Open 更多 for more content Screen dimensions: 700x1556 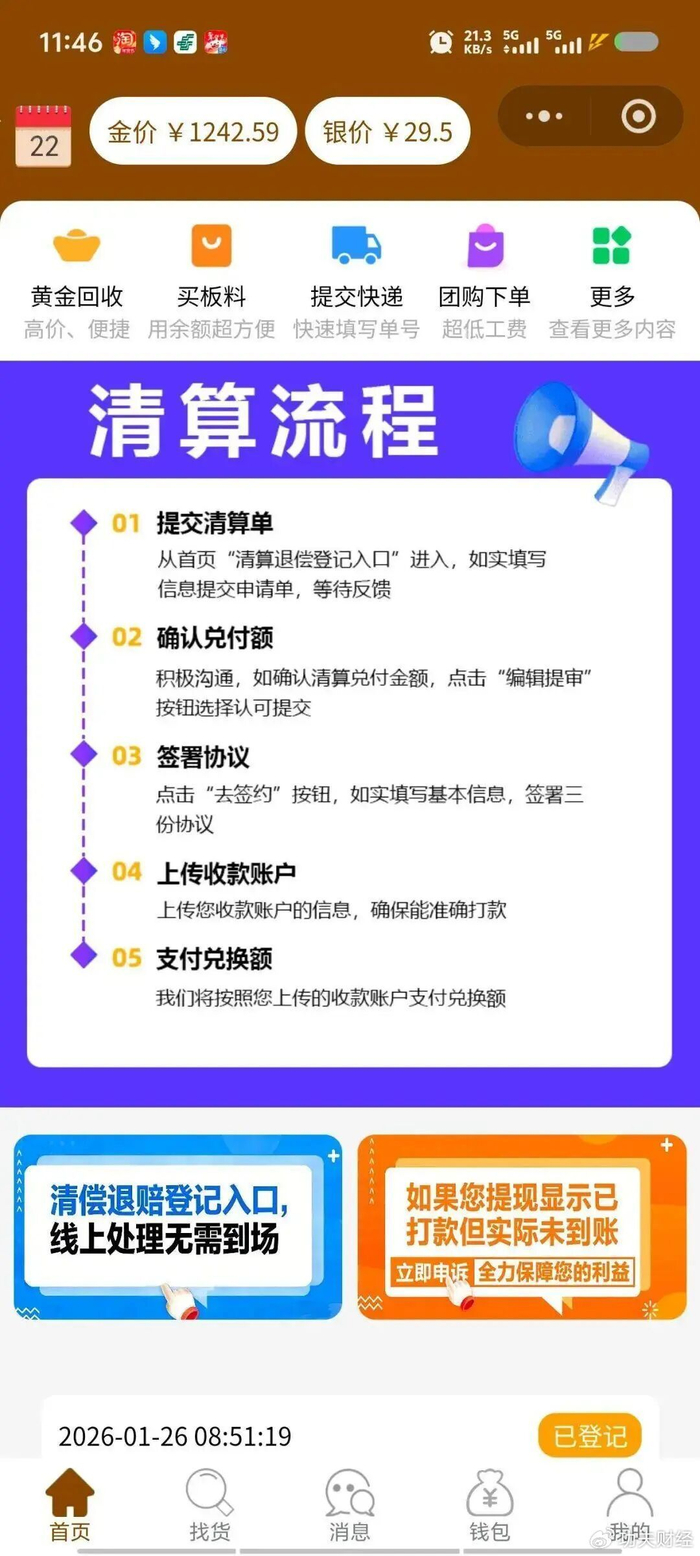point(612,280)
